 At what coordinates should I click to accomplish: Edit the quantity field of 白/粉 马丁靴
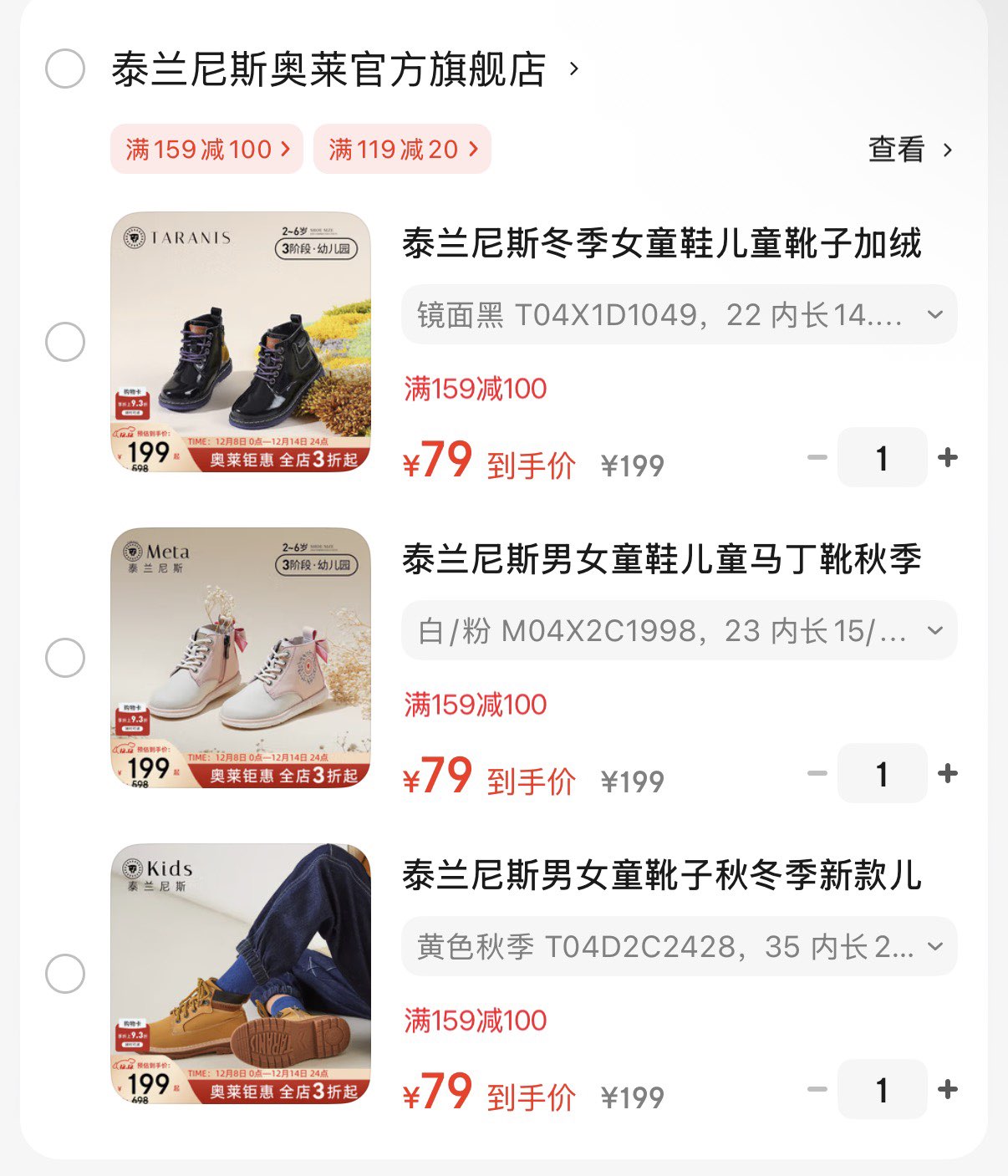[x=882, y=773]
